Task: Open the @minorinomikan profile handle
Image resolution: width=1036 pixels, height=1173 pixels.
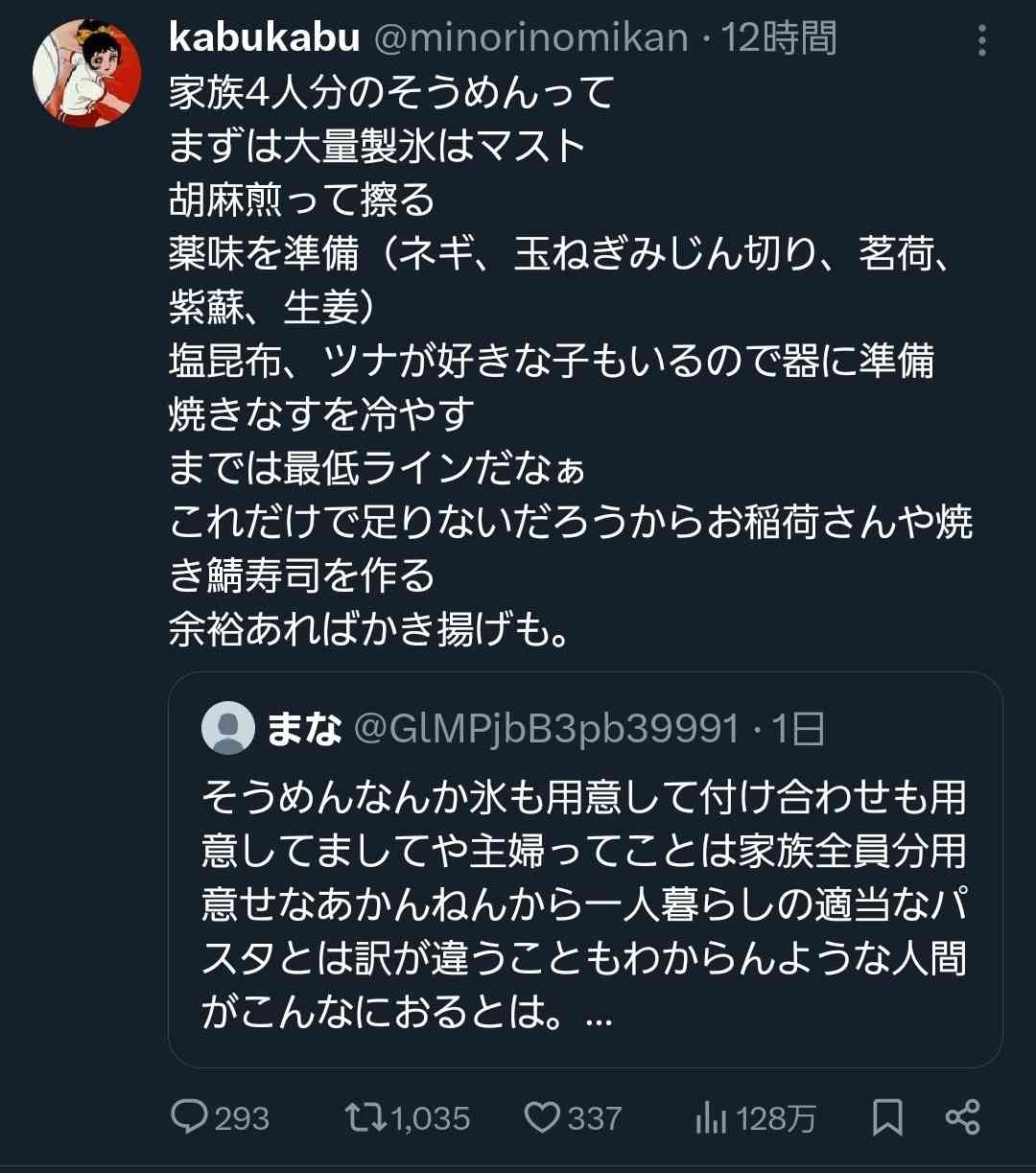Action: (530, 38)
